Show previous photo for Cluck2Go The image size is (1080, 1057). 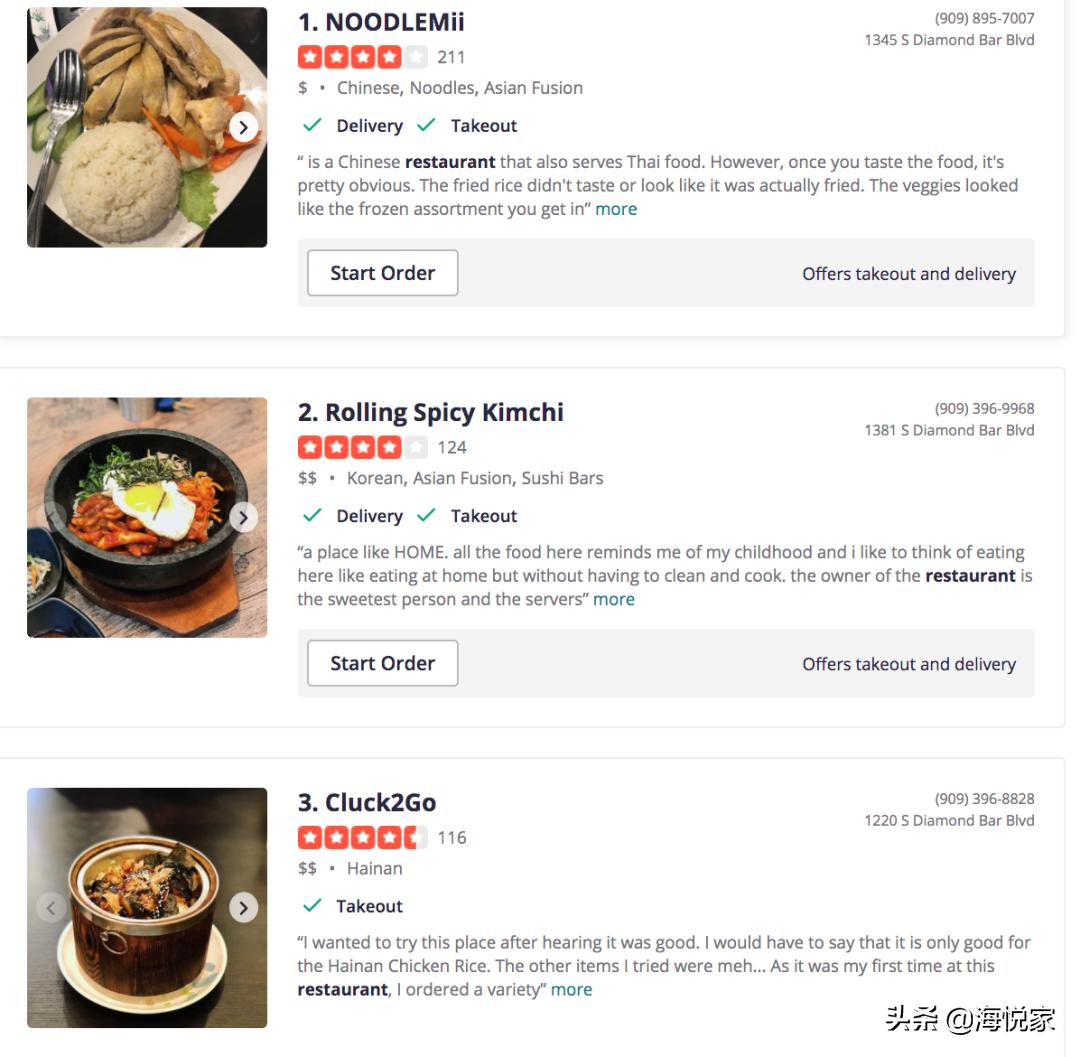coord(51,907)
